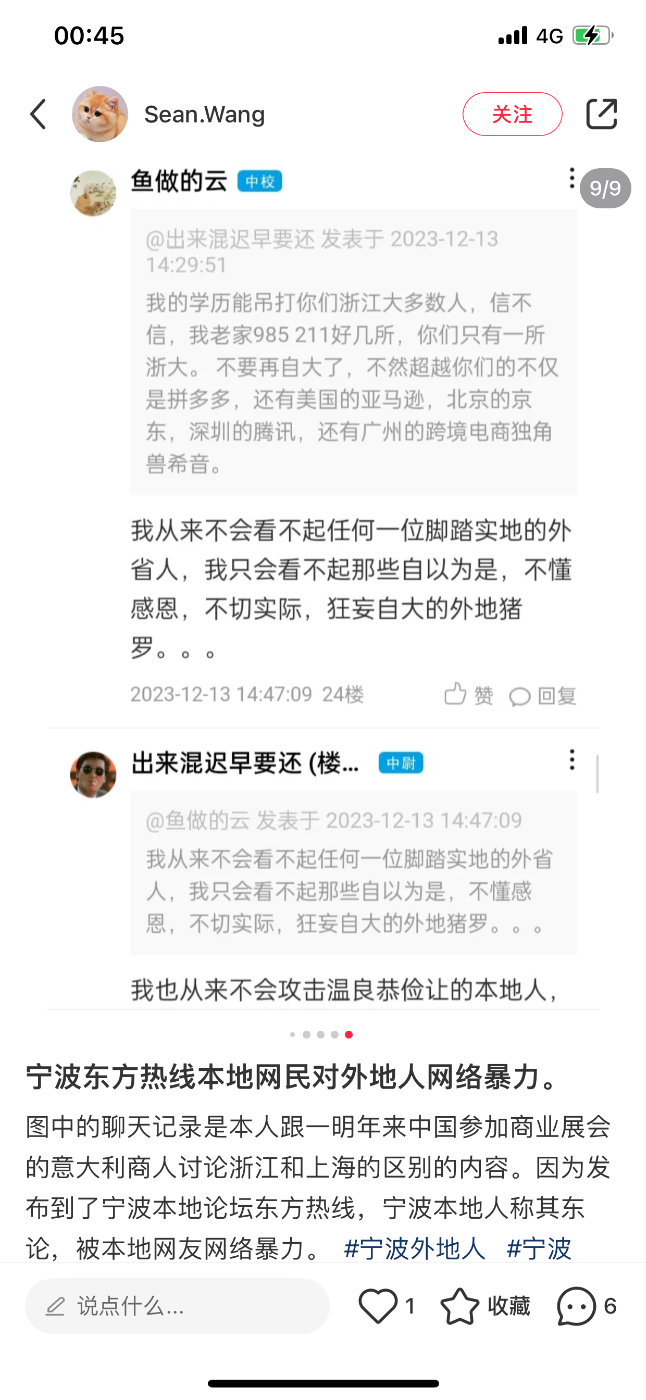Tap the 说点什么 comment field
646x1400 pixels.
coord(177,1306)
